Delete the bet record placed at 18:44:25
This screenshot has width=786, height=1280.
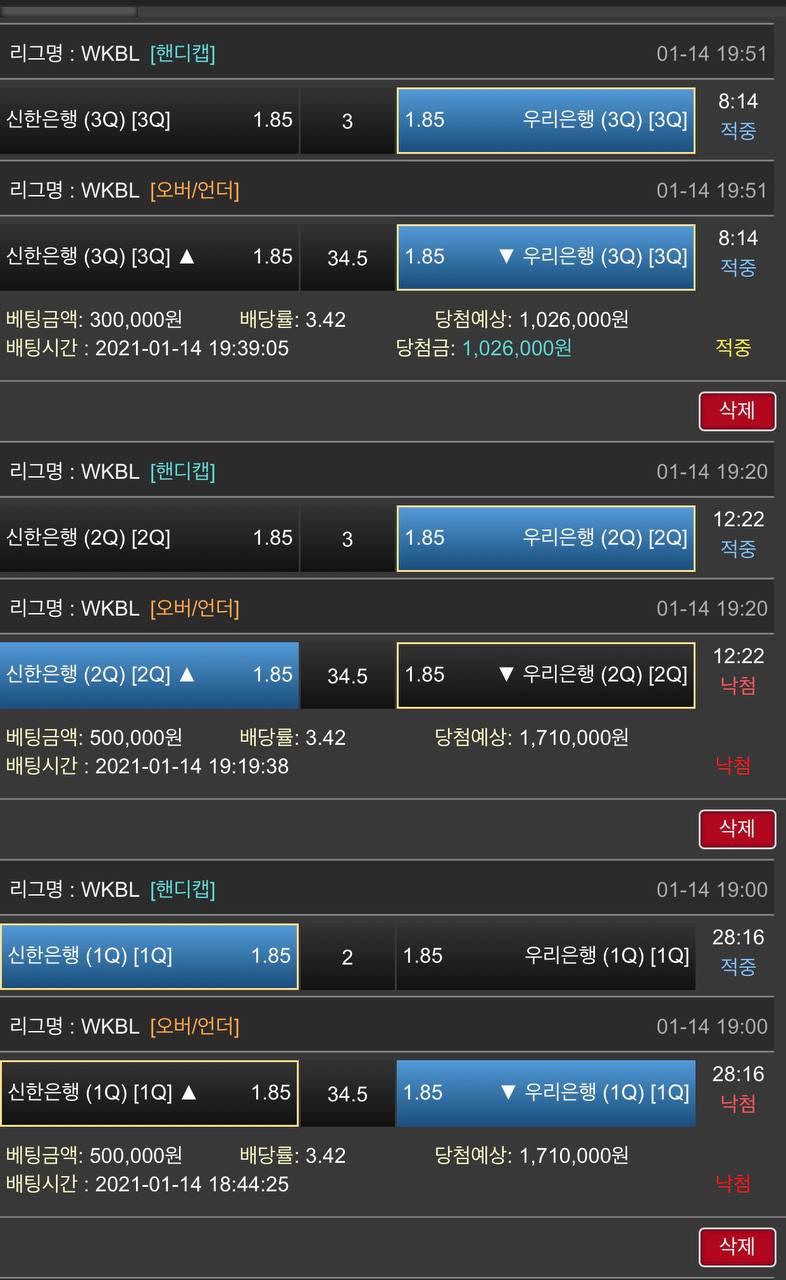pos(737,1246)
